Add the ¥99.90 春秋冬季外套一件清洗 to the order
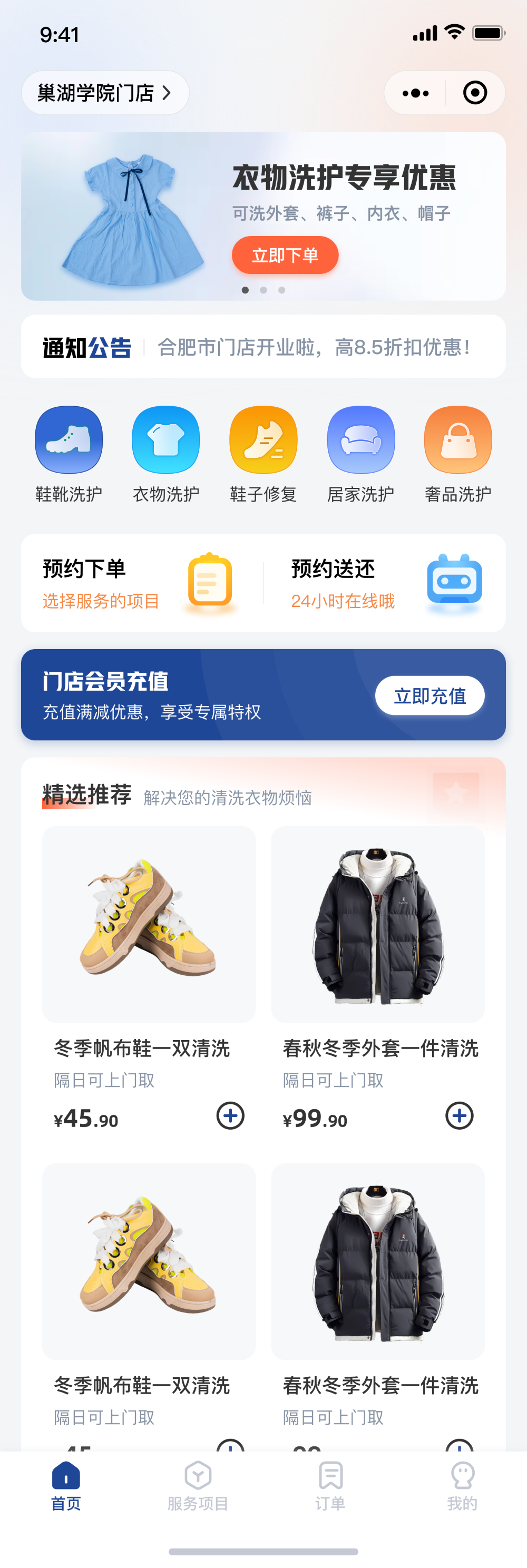 pyautogui.click(x=460, y=1116)
